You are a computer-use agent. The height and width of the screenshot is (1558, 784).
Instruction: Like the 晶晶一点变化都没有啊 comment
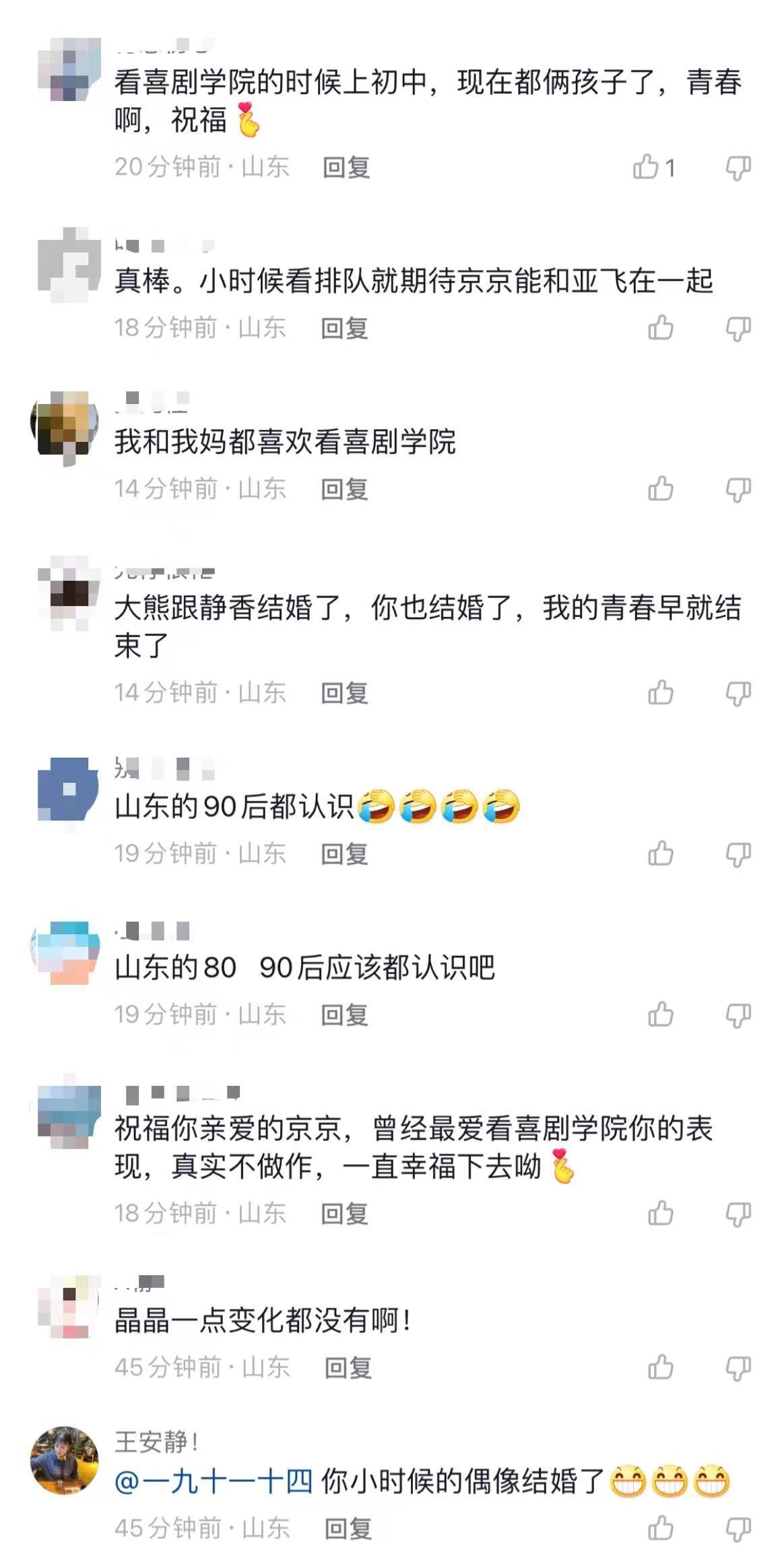click(x=661, y=1367)
